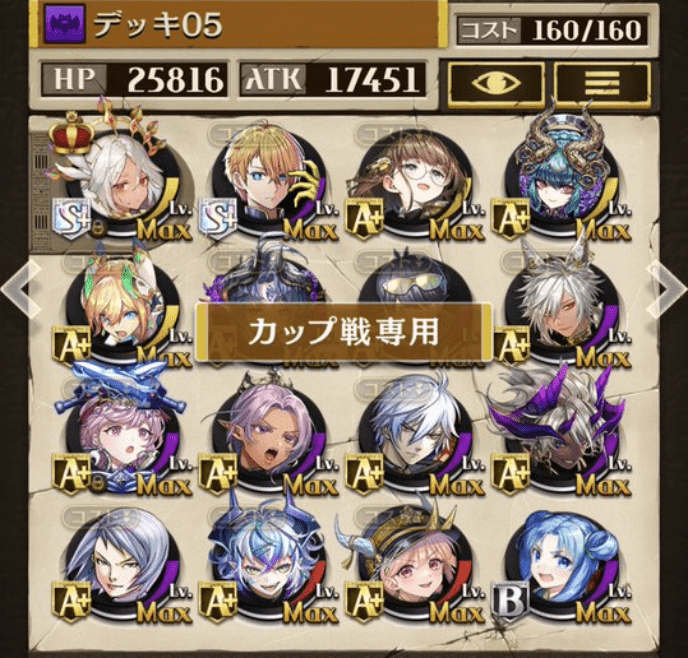The width and height of the screenshot is (688, 658).
Task: Tap the カップ戦専用 banner
Action: coord(343,332)
